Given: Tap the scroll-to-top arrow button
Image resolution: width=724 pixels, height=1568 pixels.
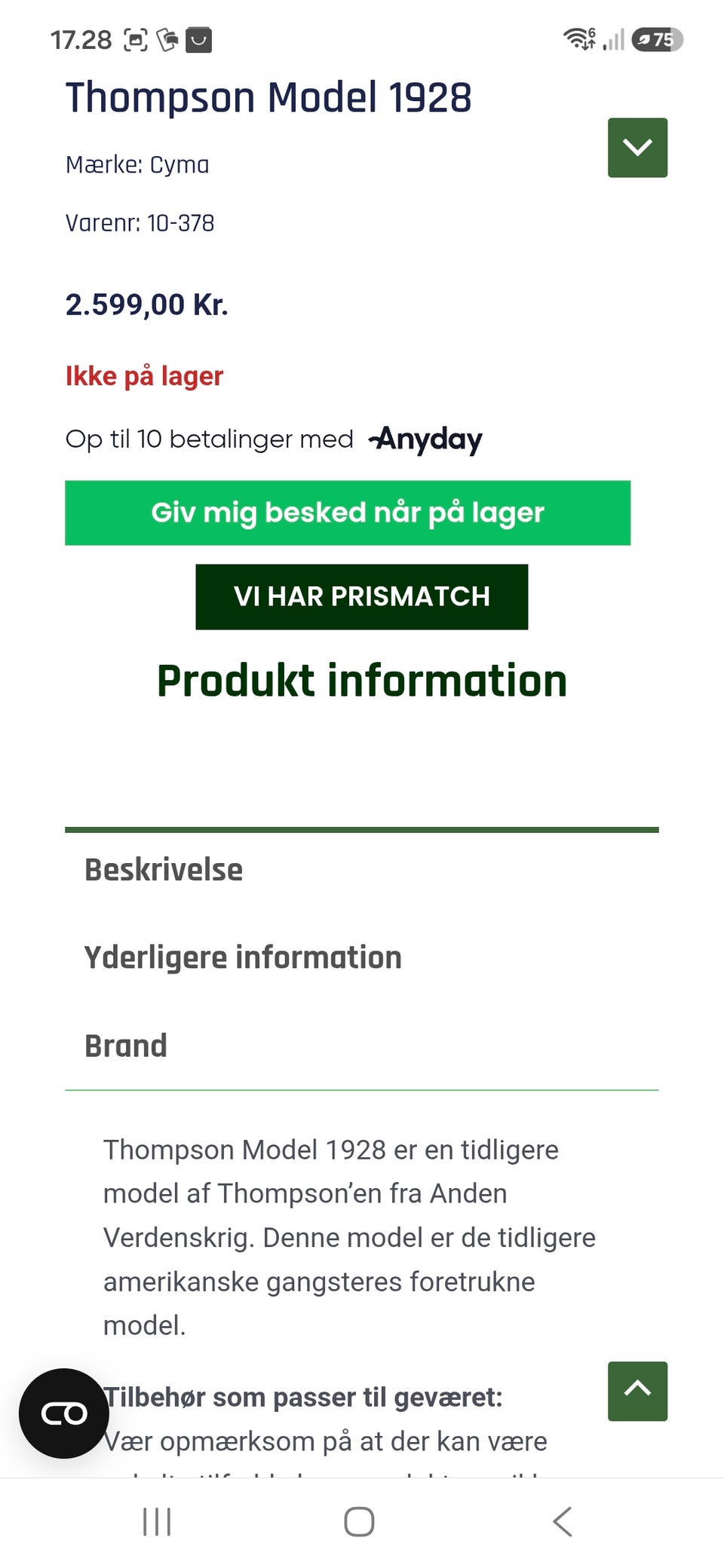Looking at the screenshot, I should tap(637, 1391).
